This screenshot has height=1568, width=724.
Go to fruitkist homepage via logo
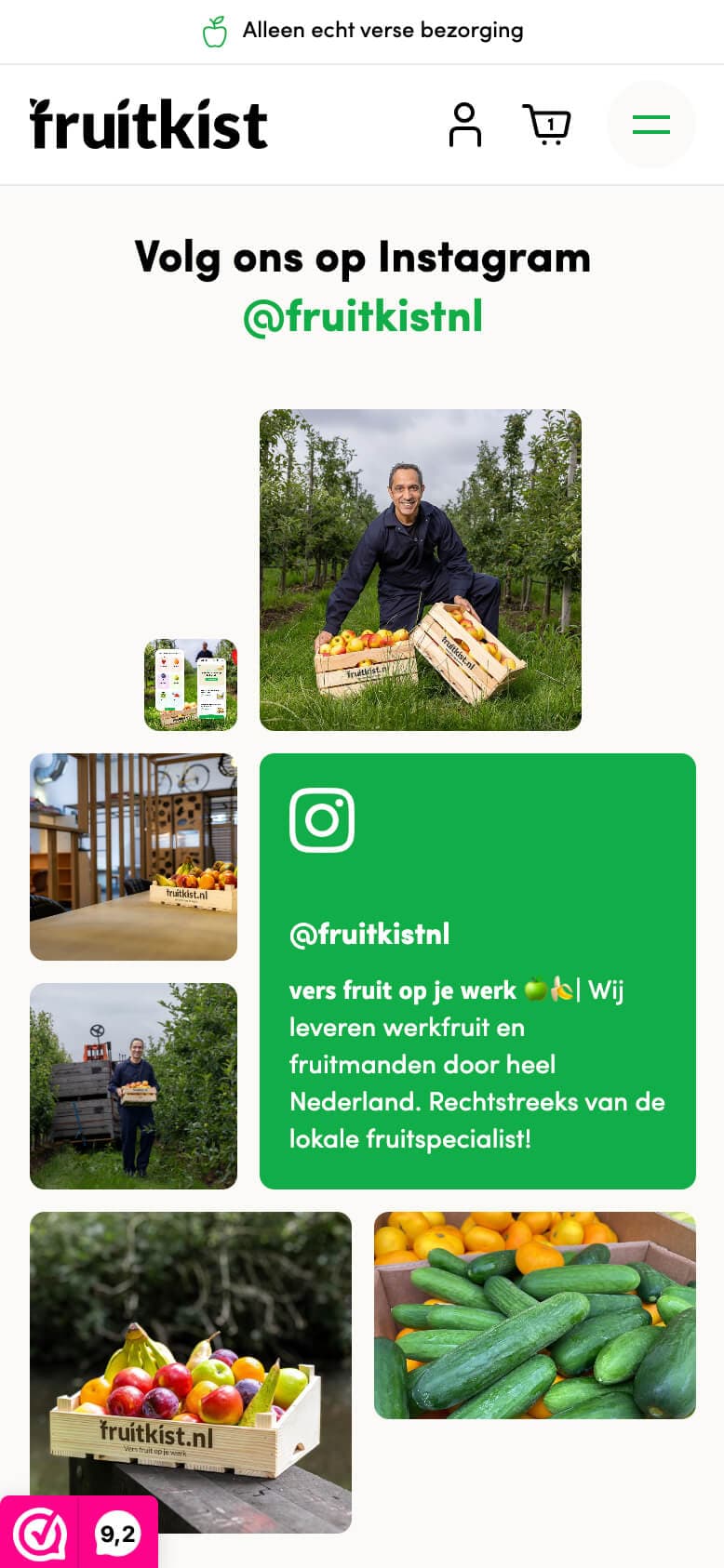149,125
